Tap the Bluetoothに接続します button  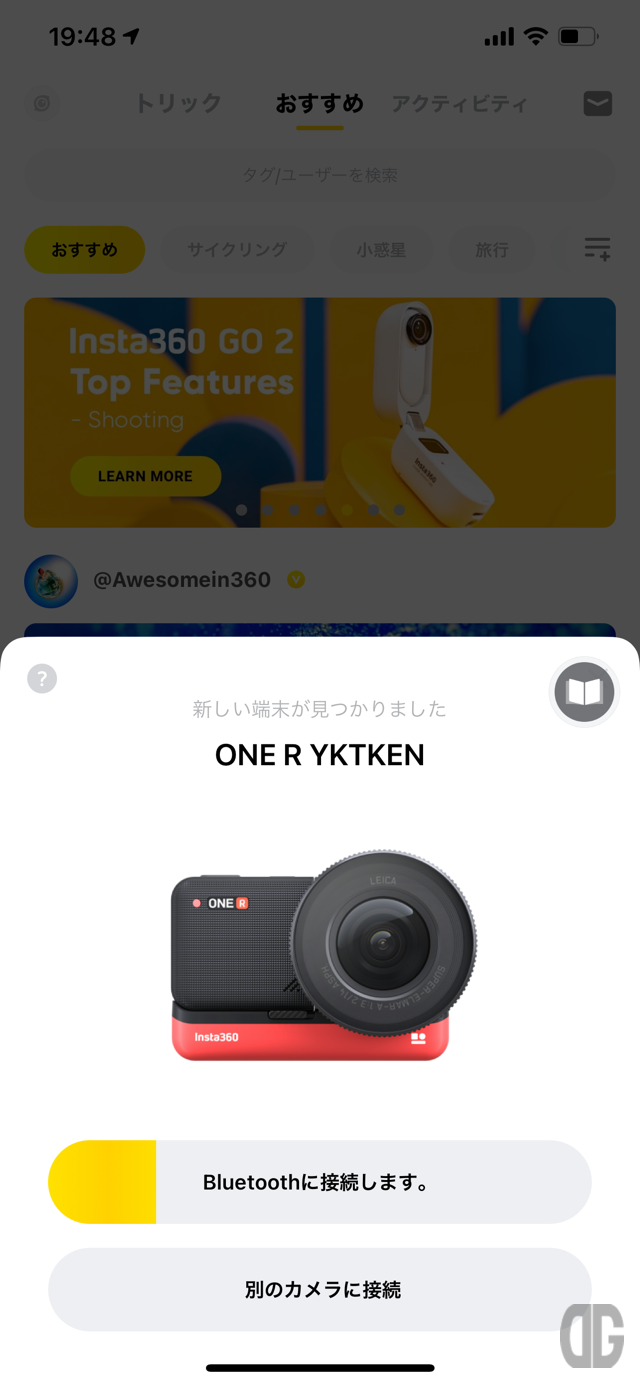(320, 1182)
